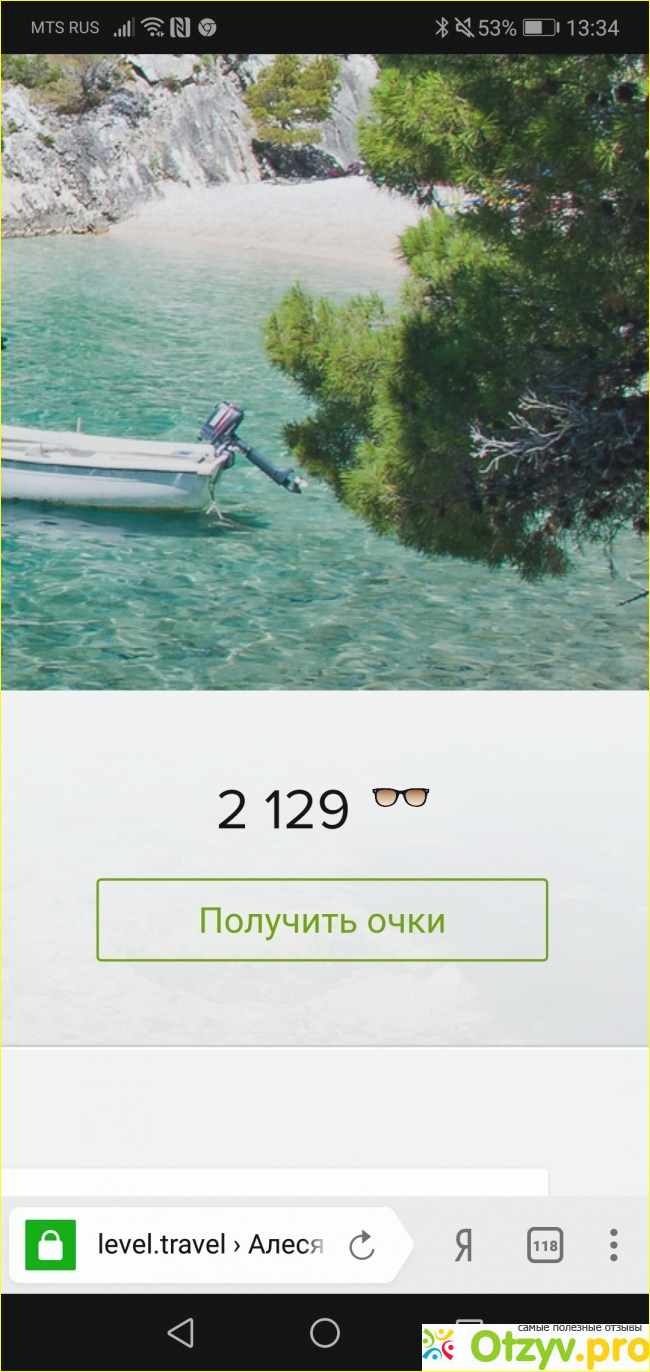Reload the level.travel page
The height and width of the screenshot is (1372, 650).
tap(361, 1246)
